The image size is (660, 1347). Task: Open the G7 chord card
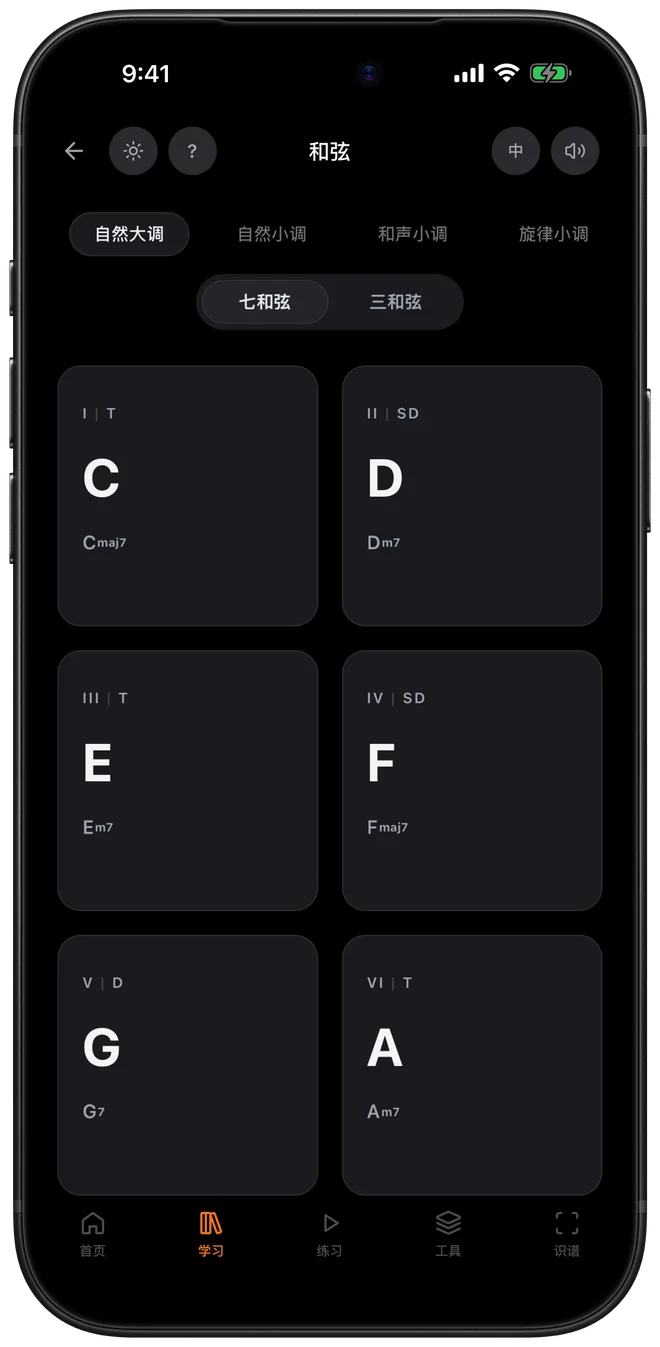tap(188, 1065)
